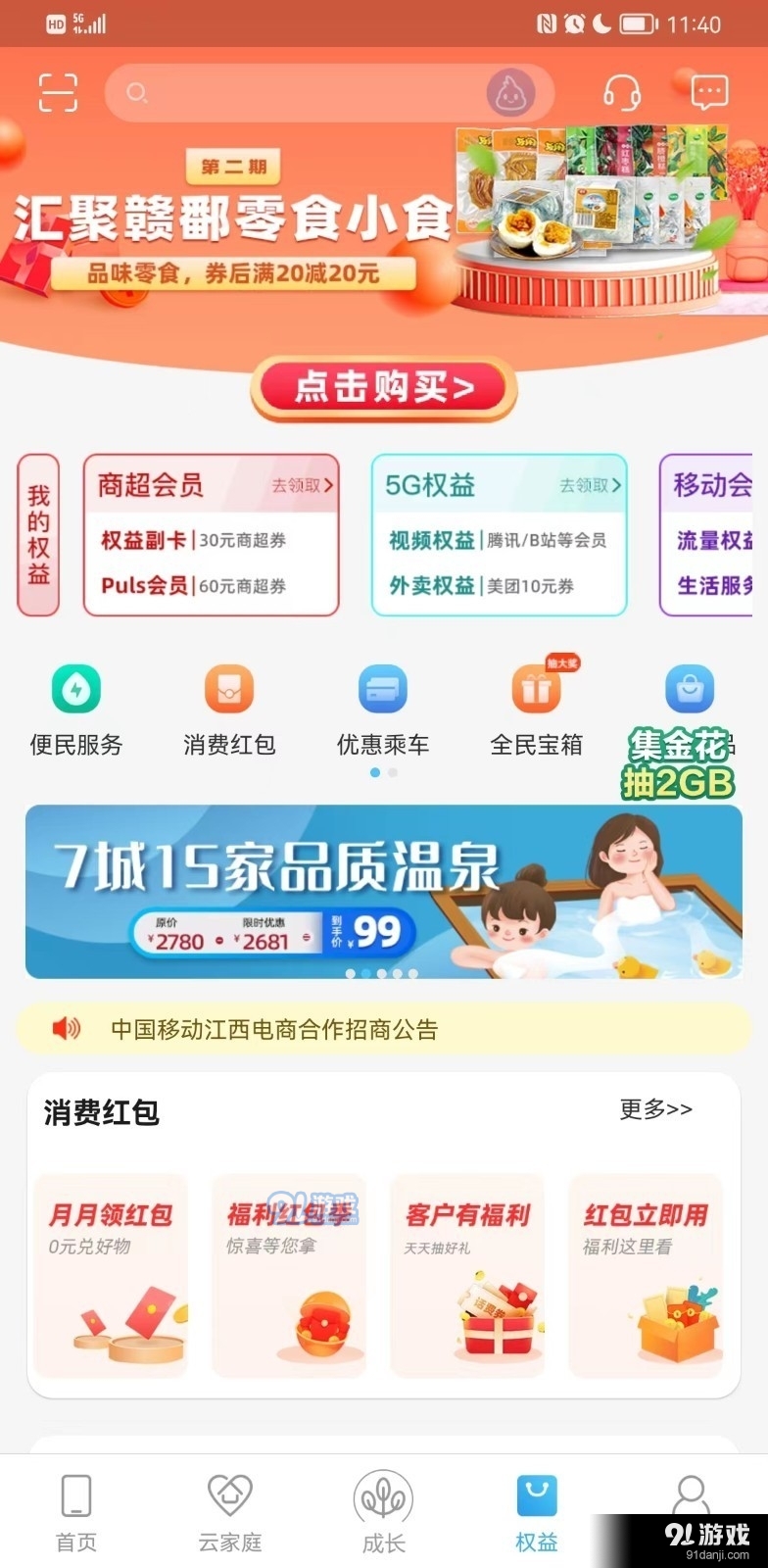
Task: Tap the search input box
Action: [x=304, y=93]
